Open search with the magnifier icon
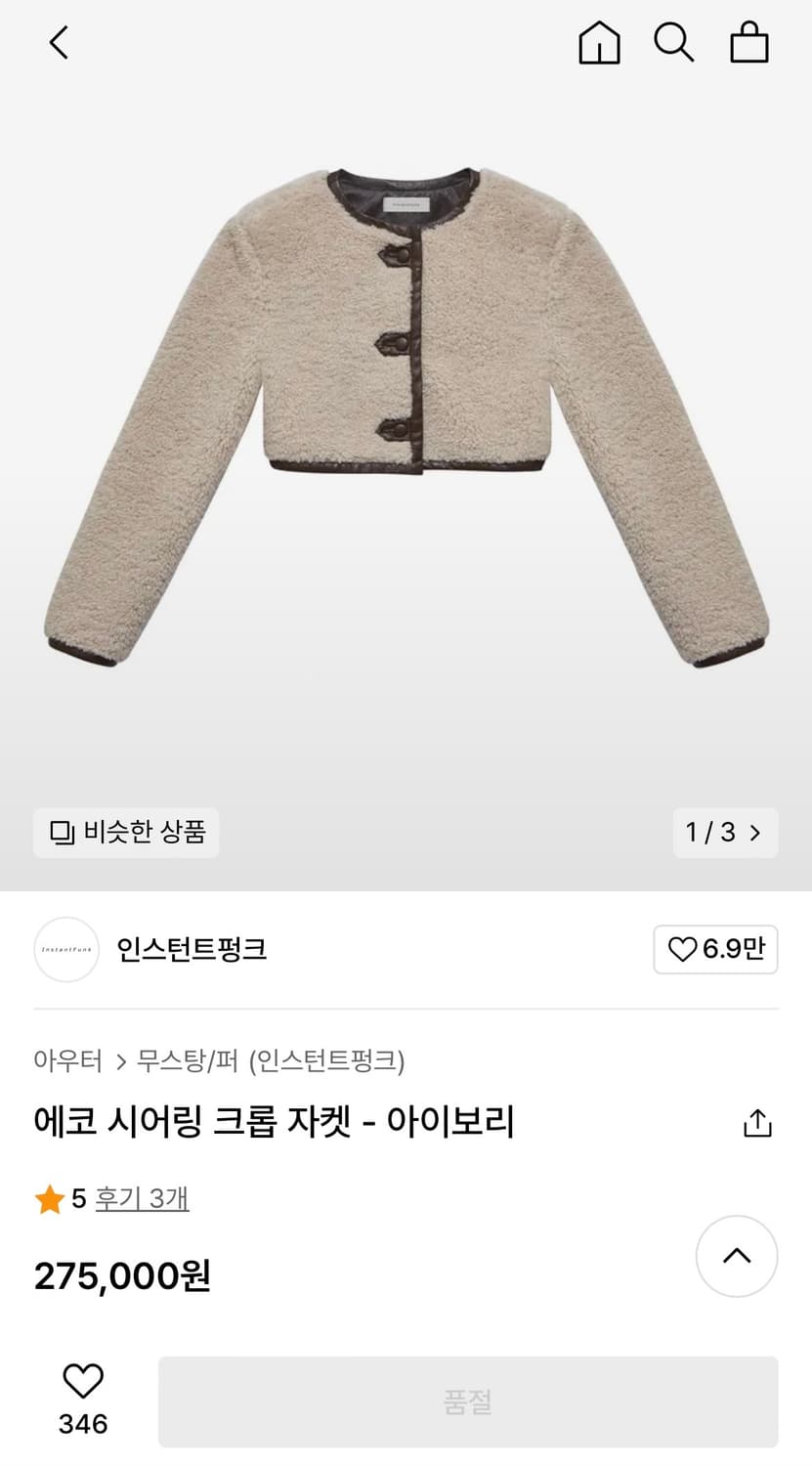The image size is (812, 1466). point(673,42)
